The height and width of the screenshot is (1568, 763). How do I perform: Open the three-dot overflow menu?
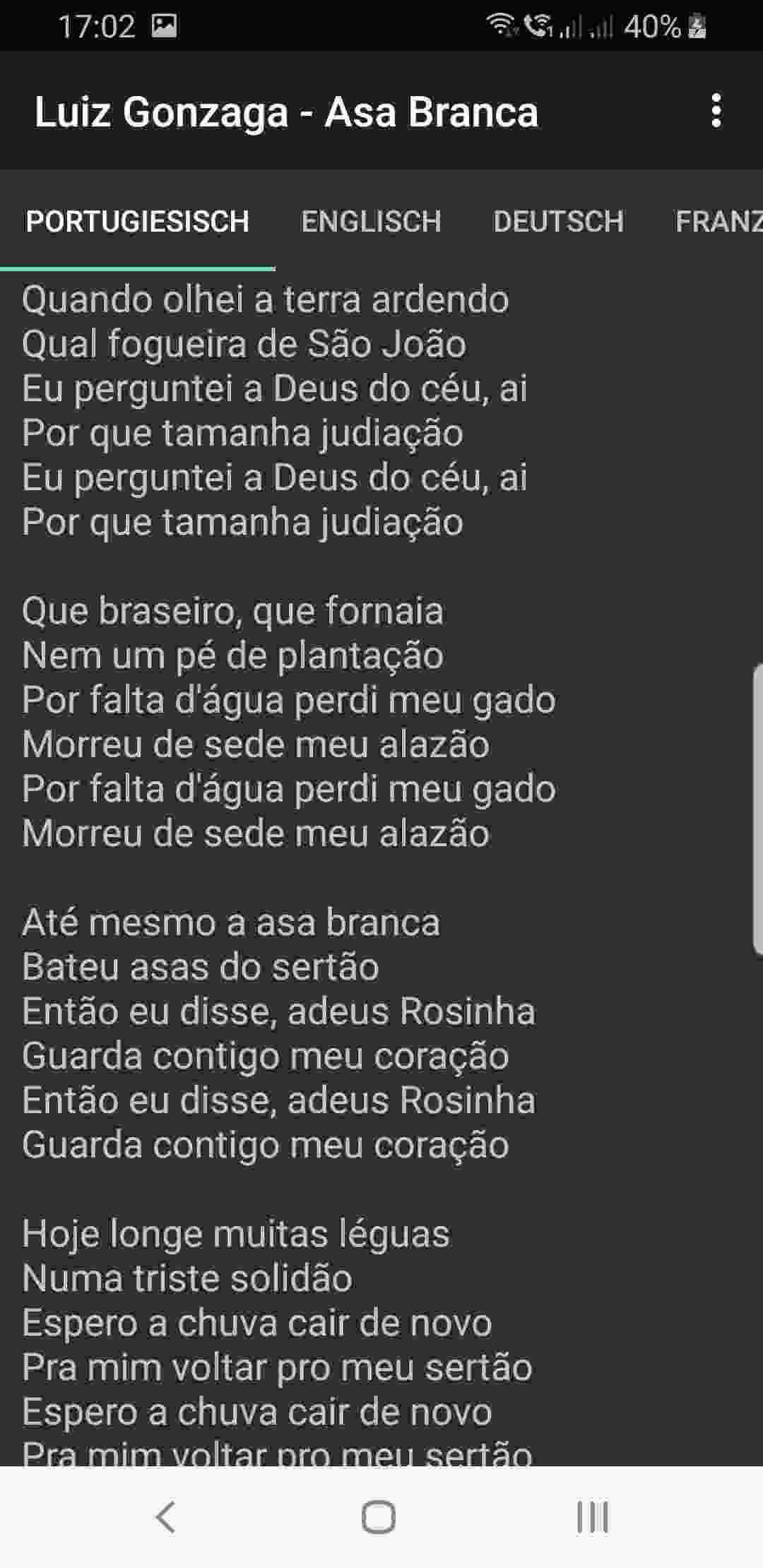pos(716,112)
